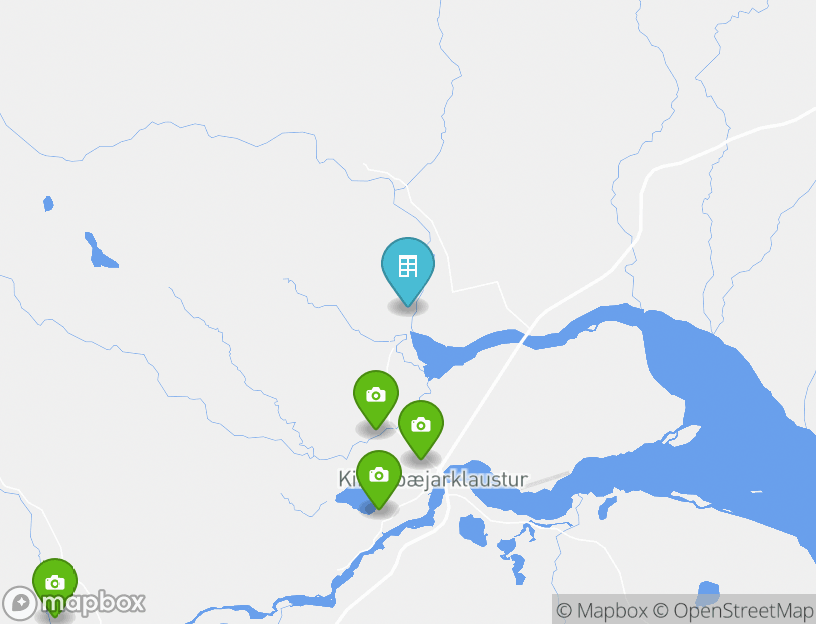Open the camera marker beside the mapbox logo
The image size is (816, 624).
click(55, 583)
